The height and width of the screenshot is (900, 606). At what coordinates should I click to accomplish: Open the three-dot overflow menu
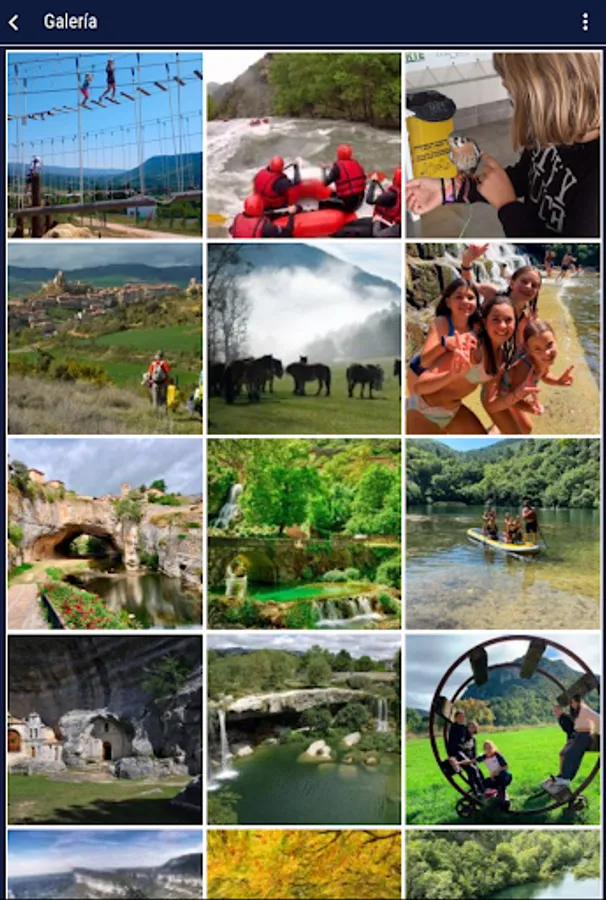click(585, 22)
